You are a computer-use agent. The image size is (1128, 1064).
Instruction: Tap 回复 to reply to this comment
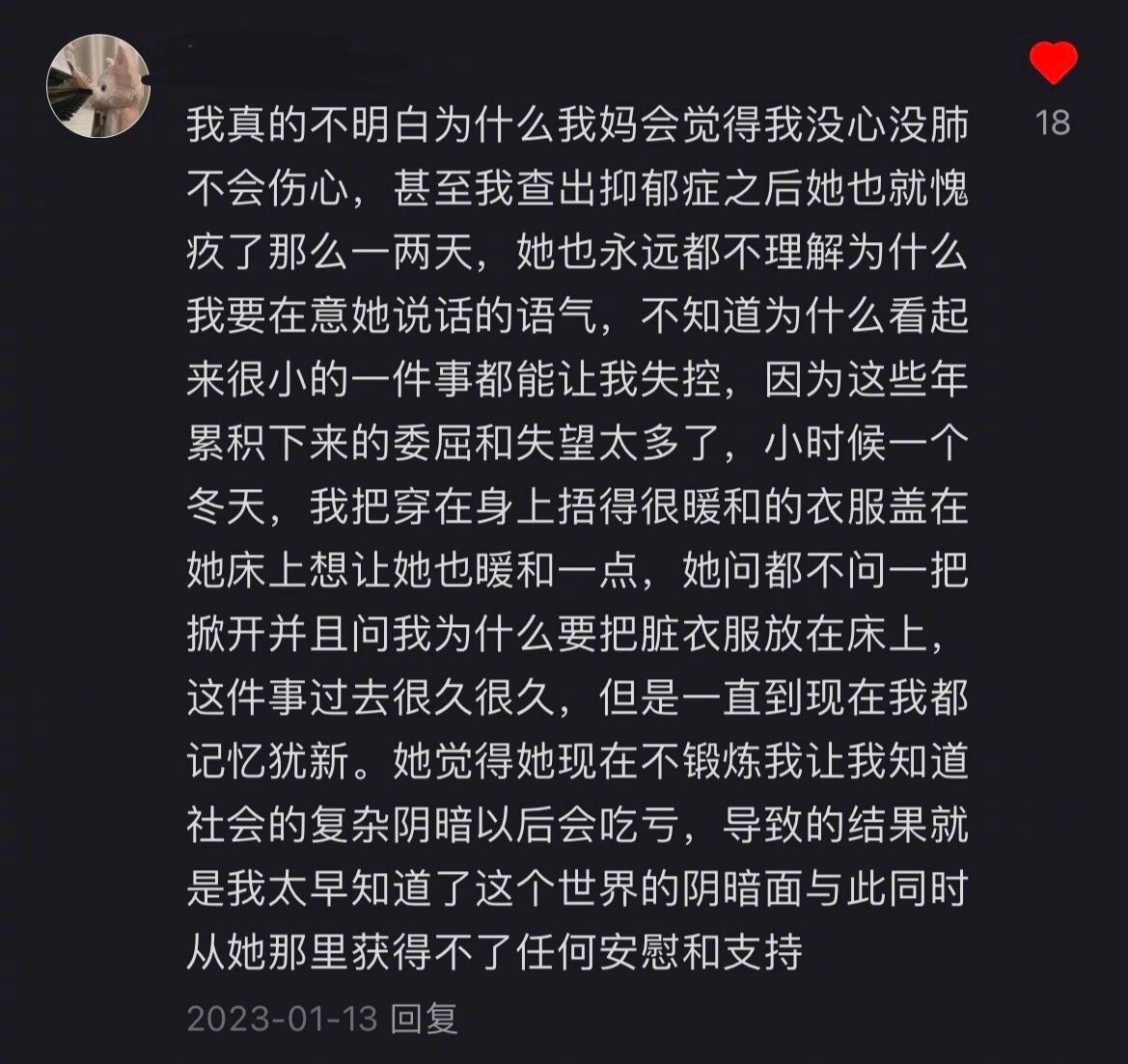pyautogui.click(x=425, y=1019)
